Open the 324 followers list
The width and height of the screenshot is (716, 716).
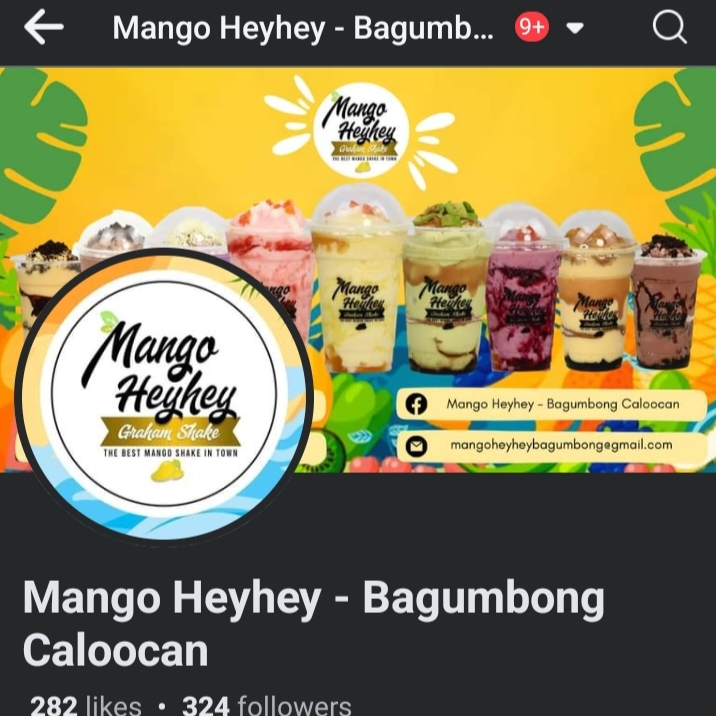266,704
